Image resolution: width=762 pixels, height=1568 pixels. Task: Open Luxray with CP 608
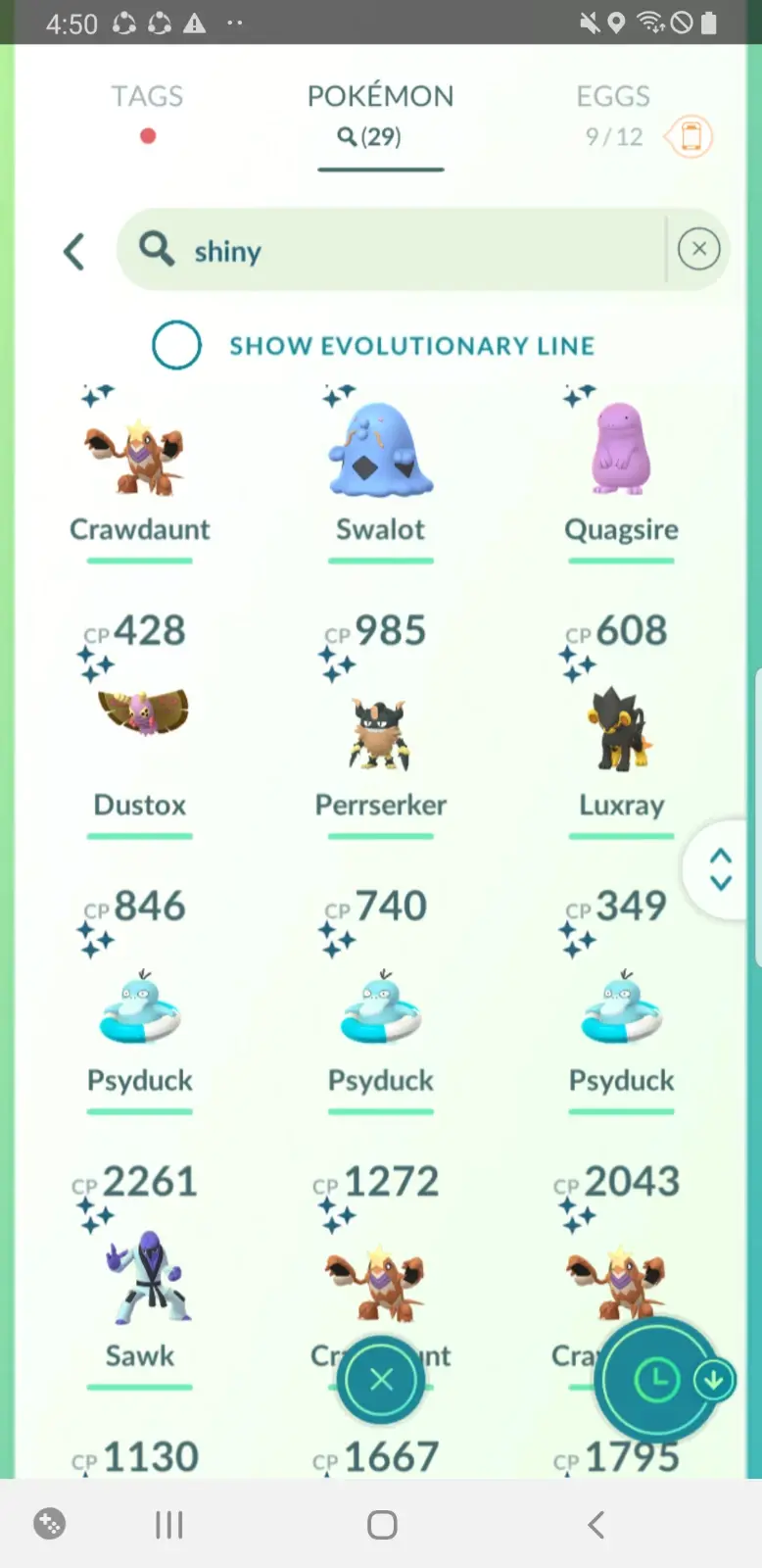click(621, 730)
